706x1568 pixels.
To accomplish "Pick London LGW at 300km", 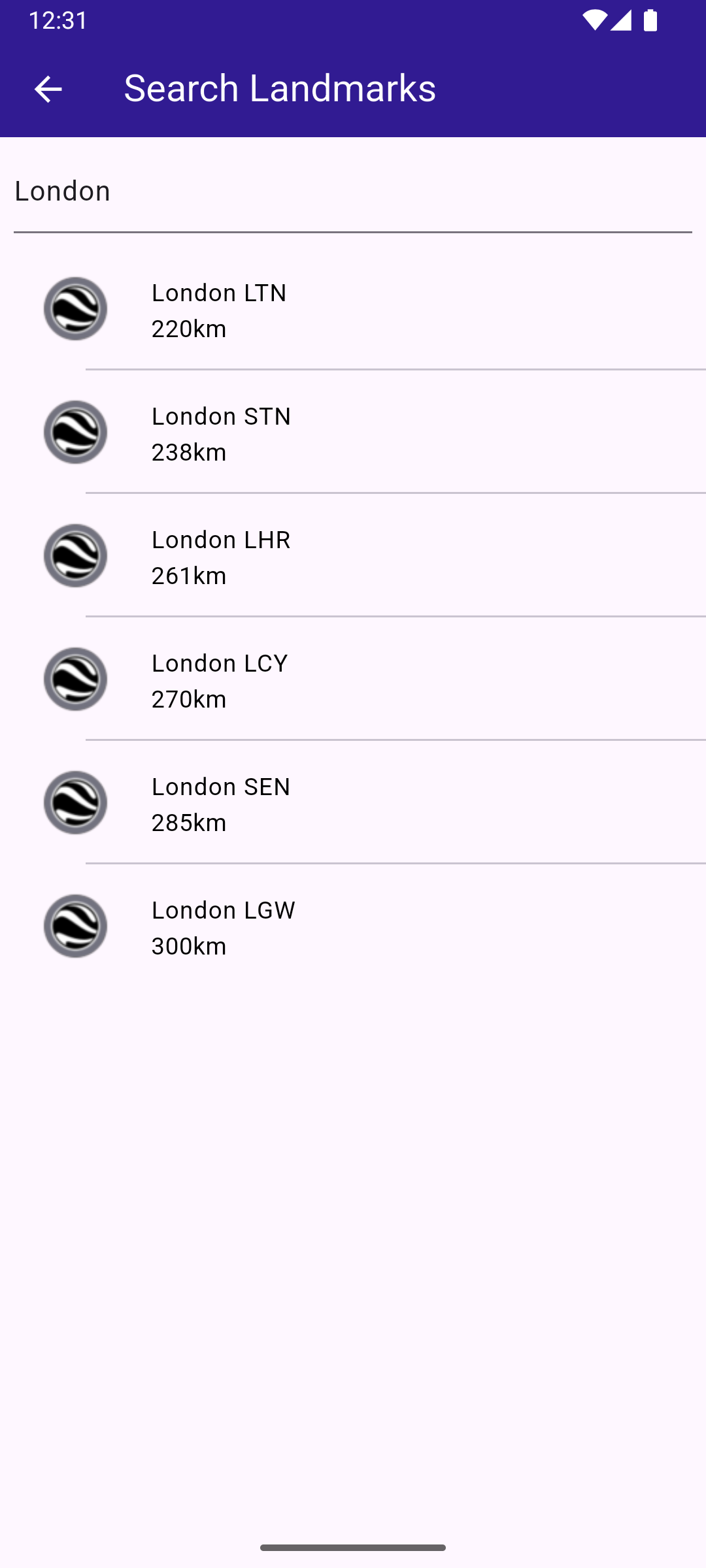I will pyautogui.click(x=353, y=926).
